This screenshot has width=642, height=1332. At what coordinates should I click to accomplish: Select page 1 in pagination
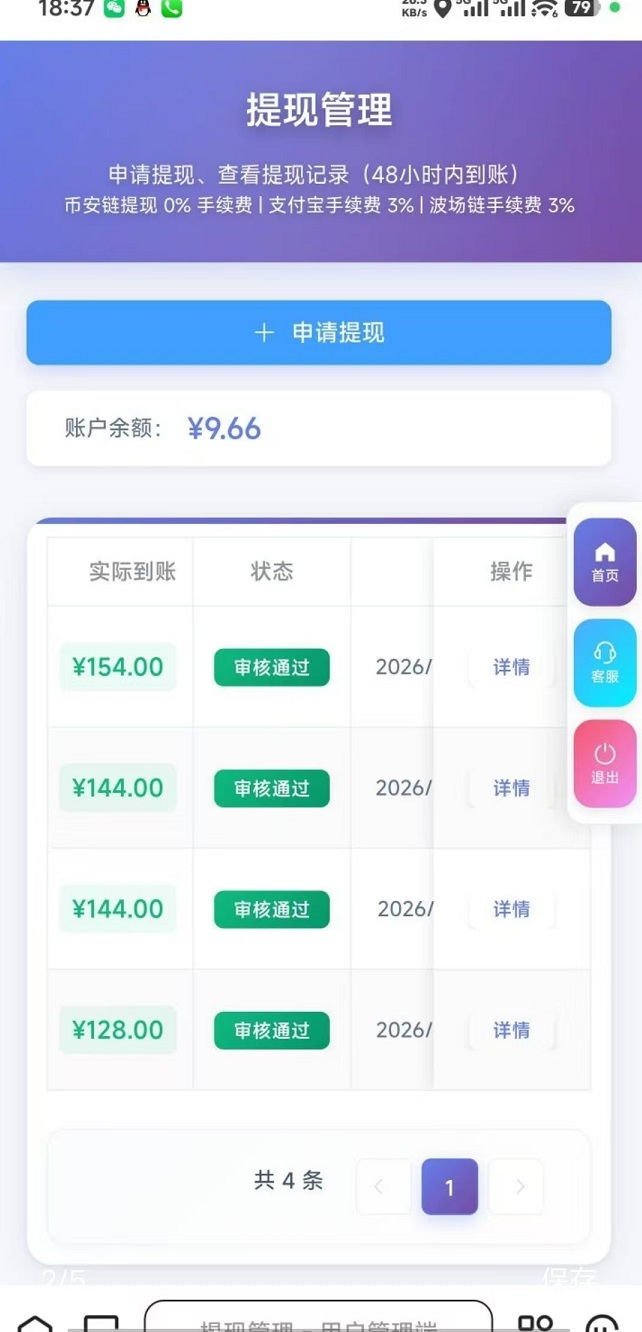click(x=449, y=1187)
